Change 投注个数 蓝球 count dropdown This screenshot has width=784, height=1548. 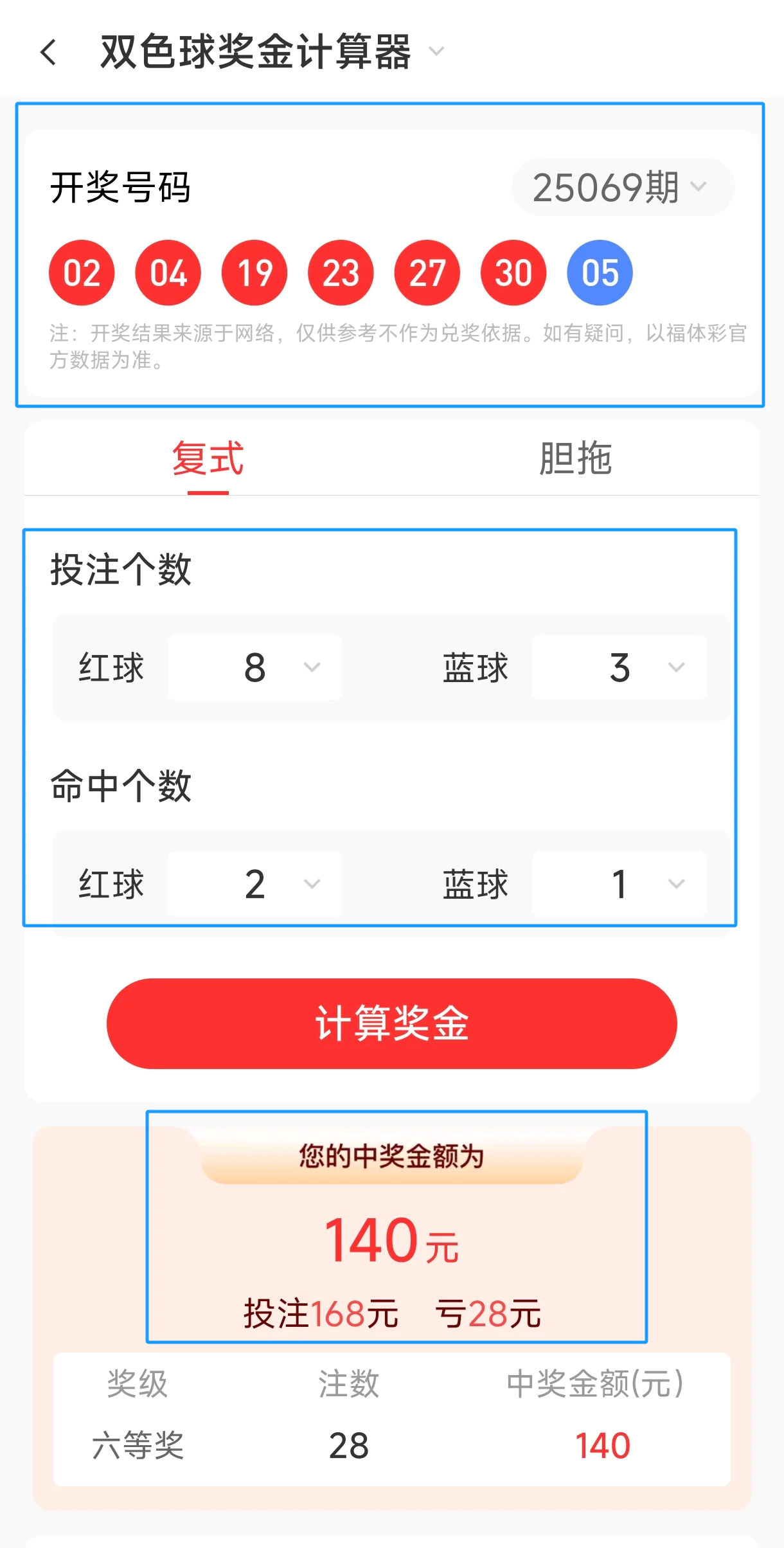pos(619,667)
